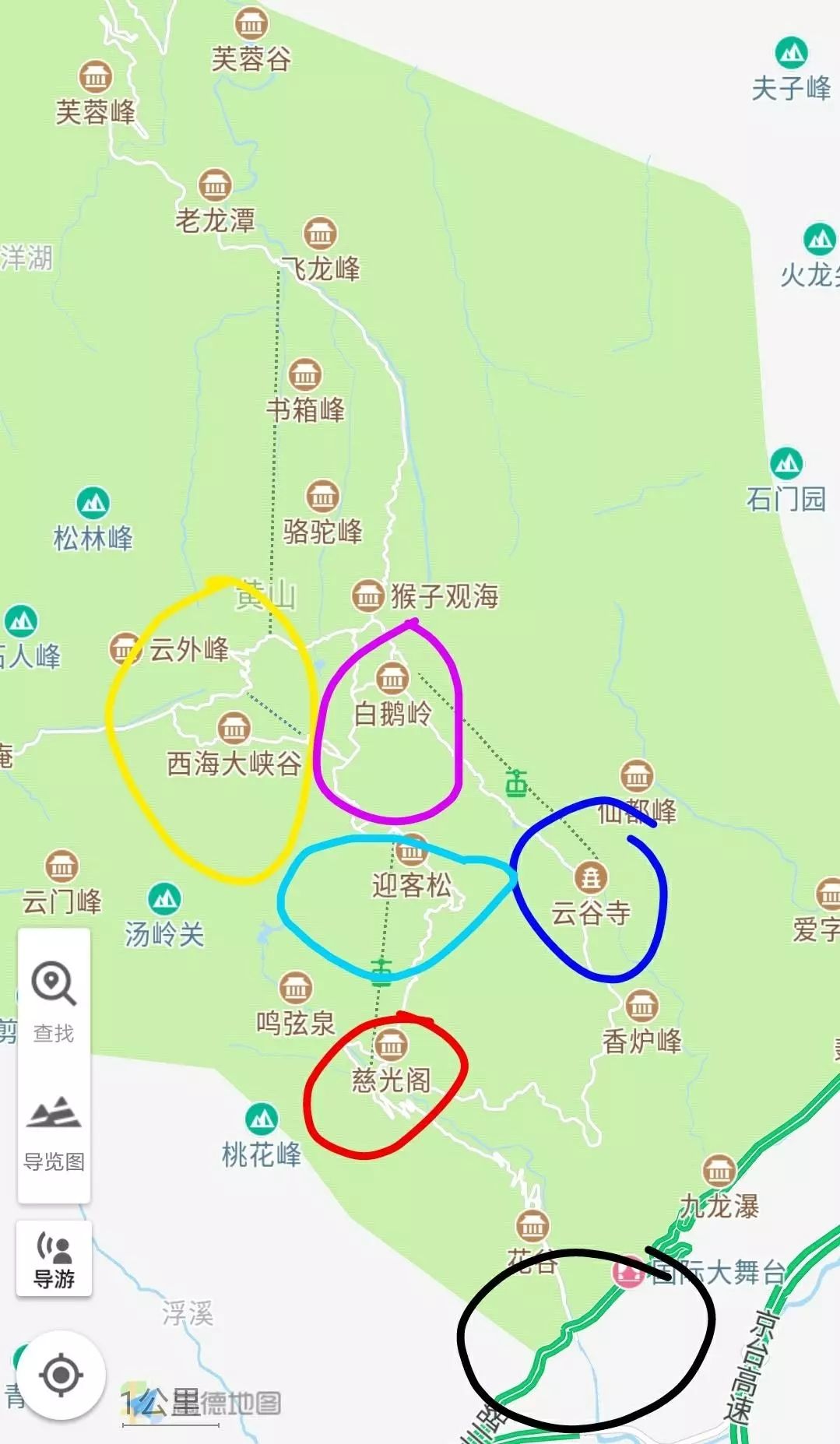
Task: Tap the 九龙瀑 marker
Action: coord(719,1171)
